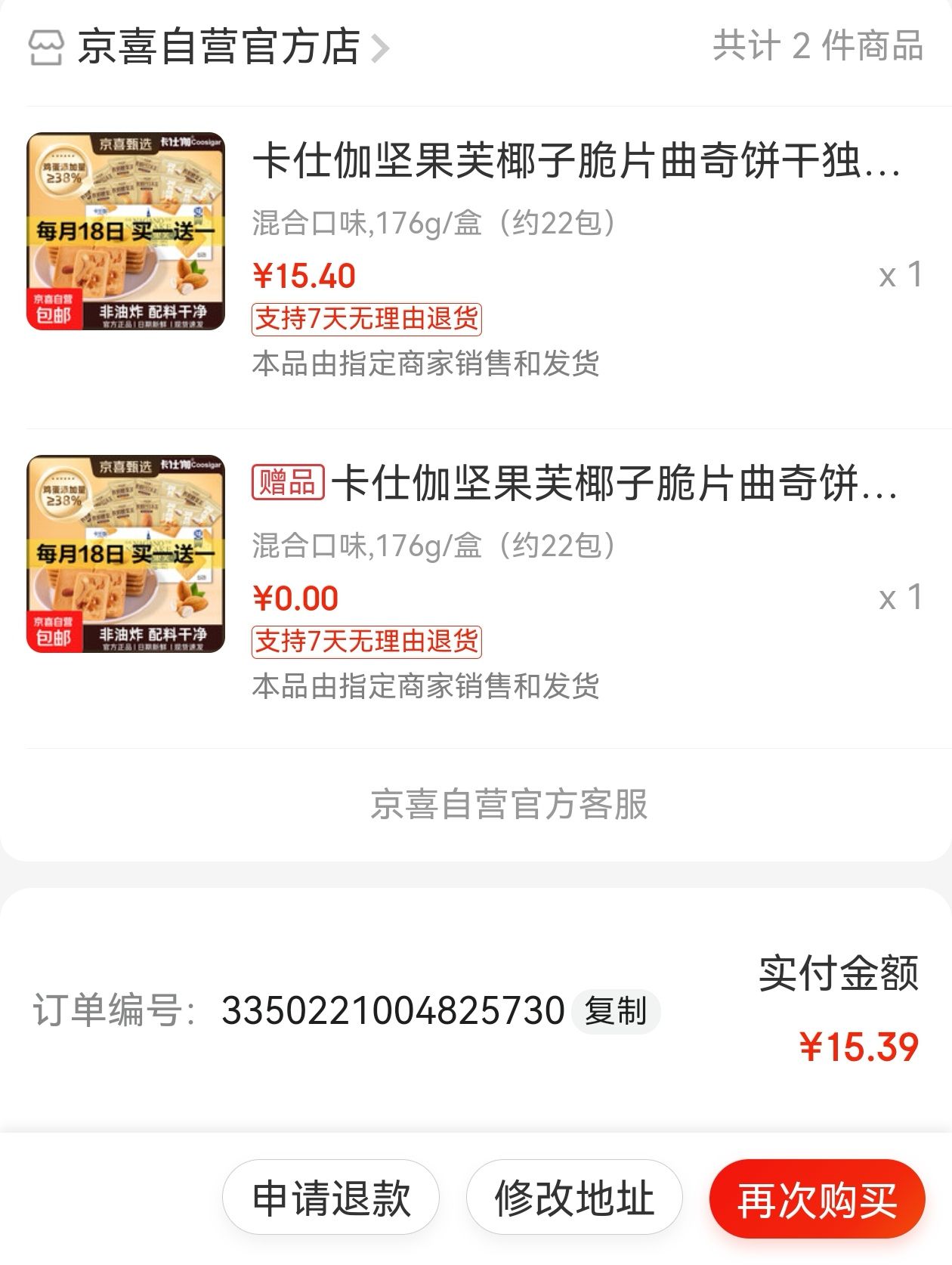Open the ¥15.40 卡仕伽 cookie product thumbnail
The height and width of the screenshot is (1265, 952).
(x=125, y=231)
